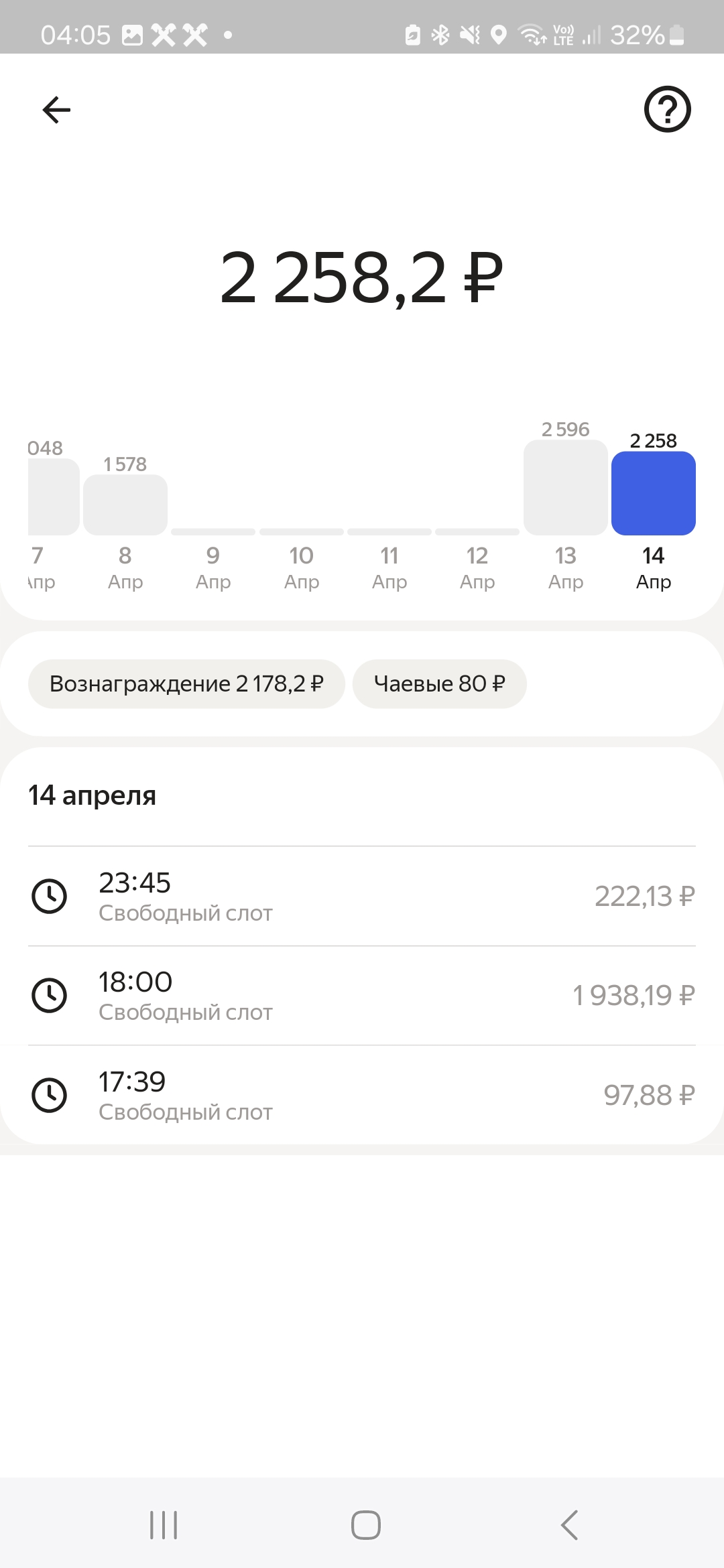Tap the Вознаграждение 2 178,2 ₽ chip

[186, 683]
